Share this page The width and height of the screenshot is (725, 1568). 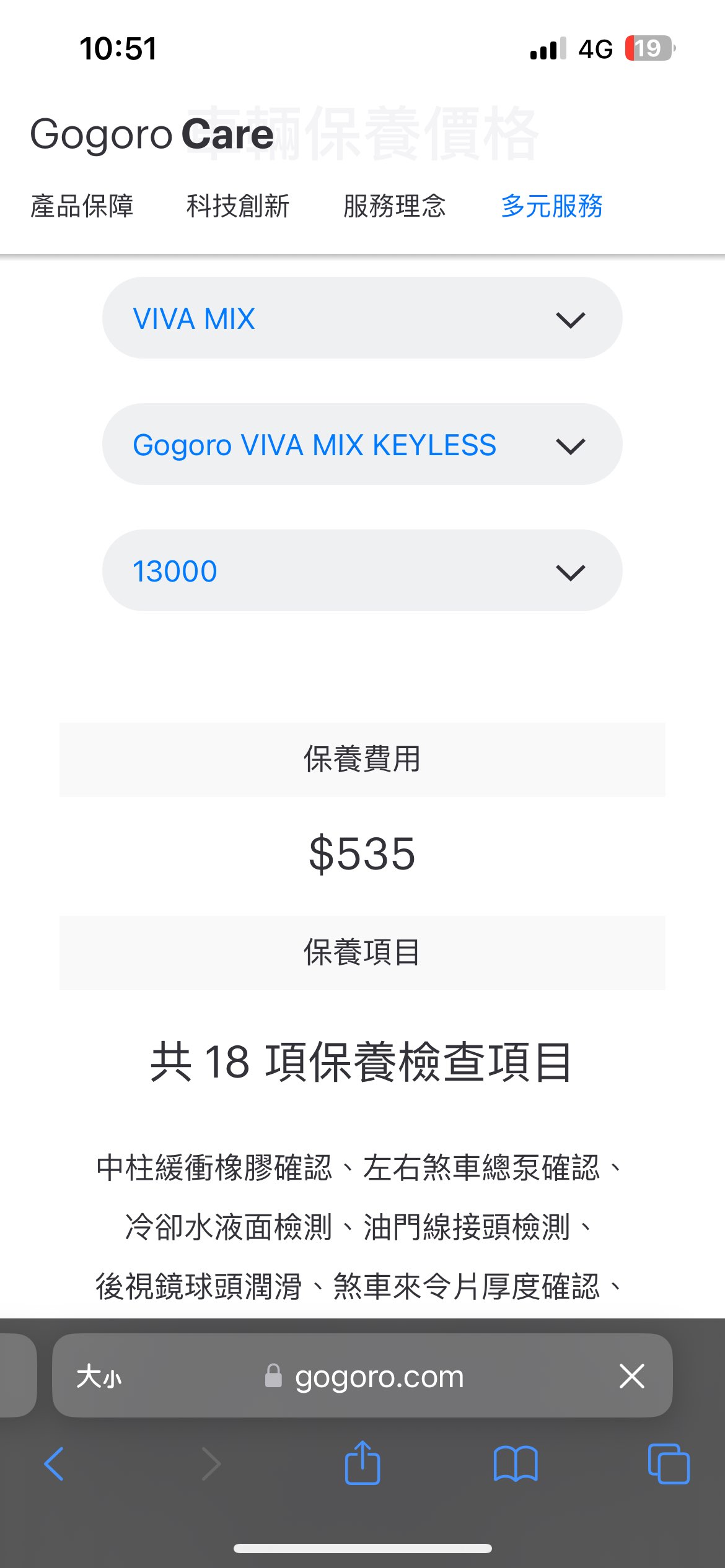[x=362, y=1464]
